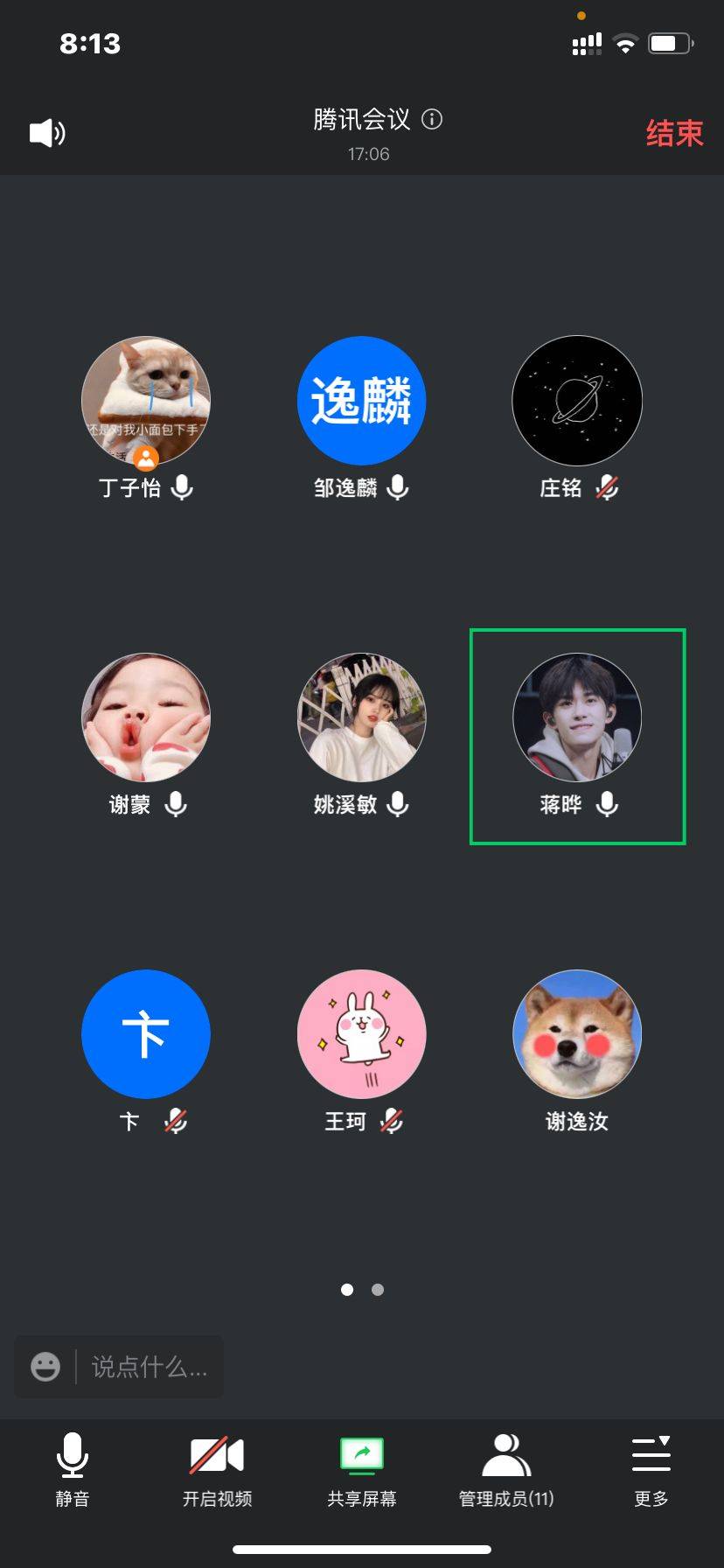Tap 结束 to end the meeting
The image size is (724, 1568).
click(673, 133)
